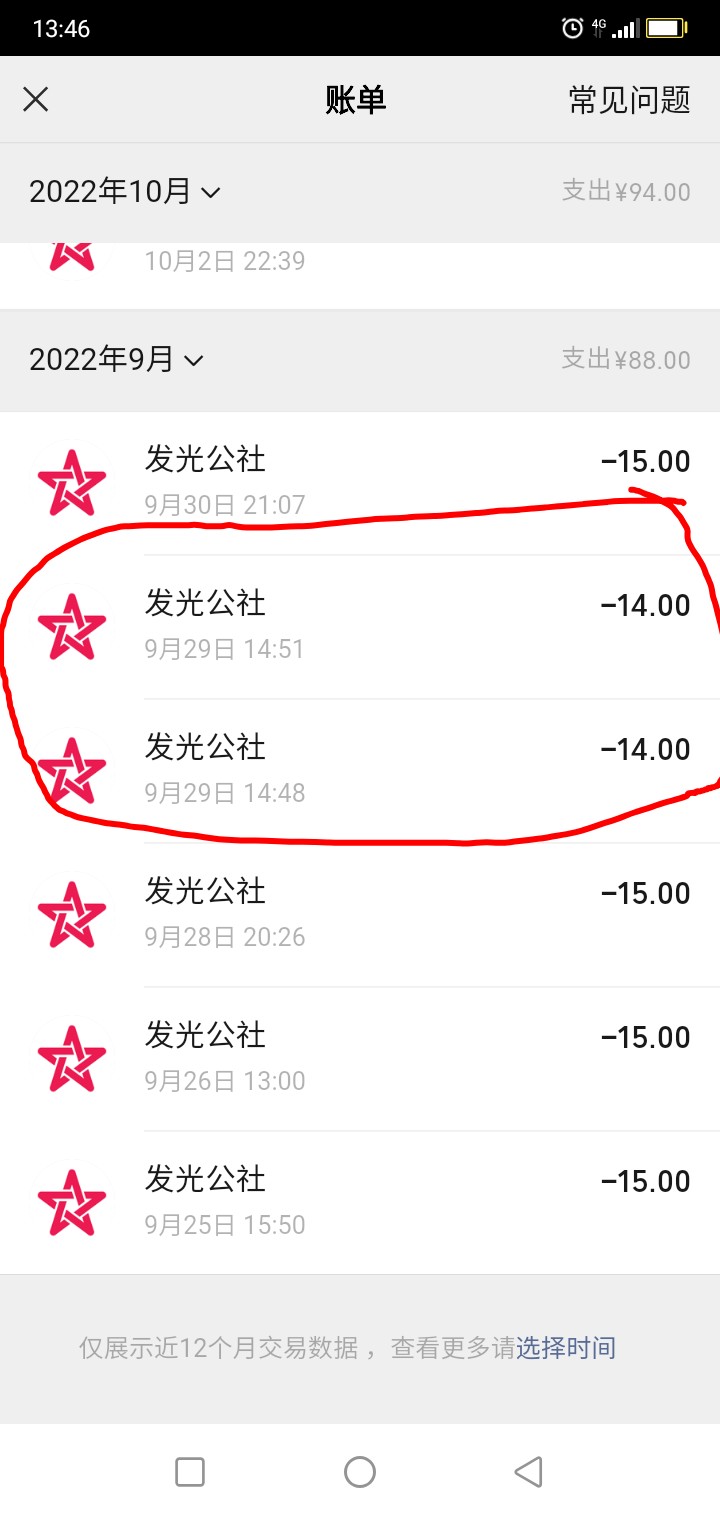The height and width of the screenshot is (1520, 720).
Task: Go to the home screen
Action: point(360,1471)
